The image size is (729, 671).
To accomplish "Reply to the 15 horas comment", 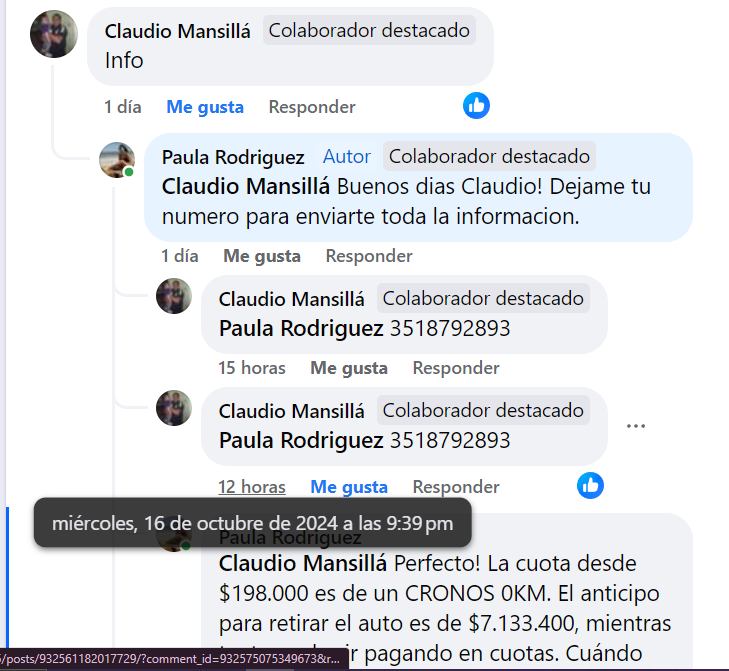I will tap(456, 368).
